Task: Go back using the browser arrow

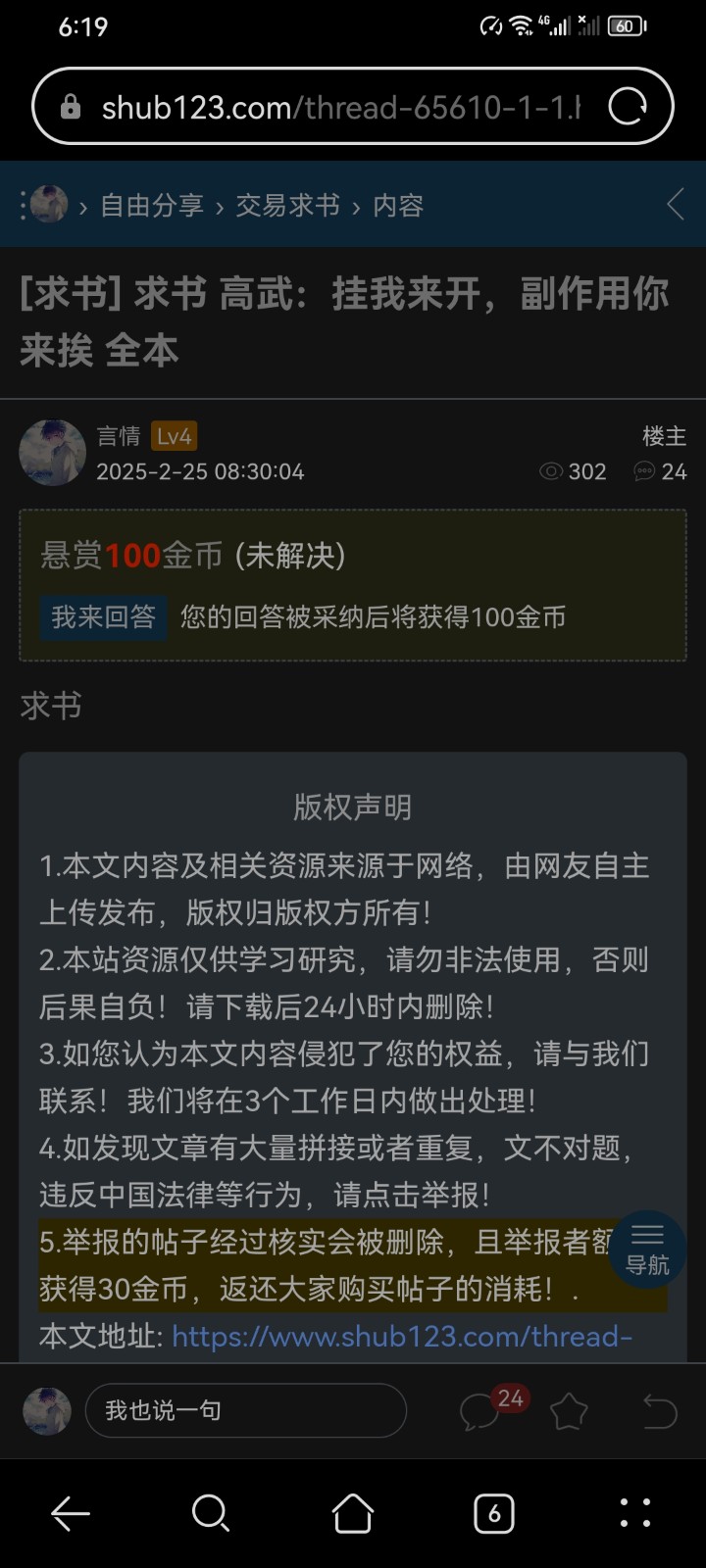Action: pyautogui.click(x=71, y=1514)
